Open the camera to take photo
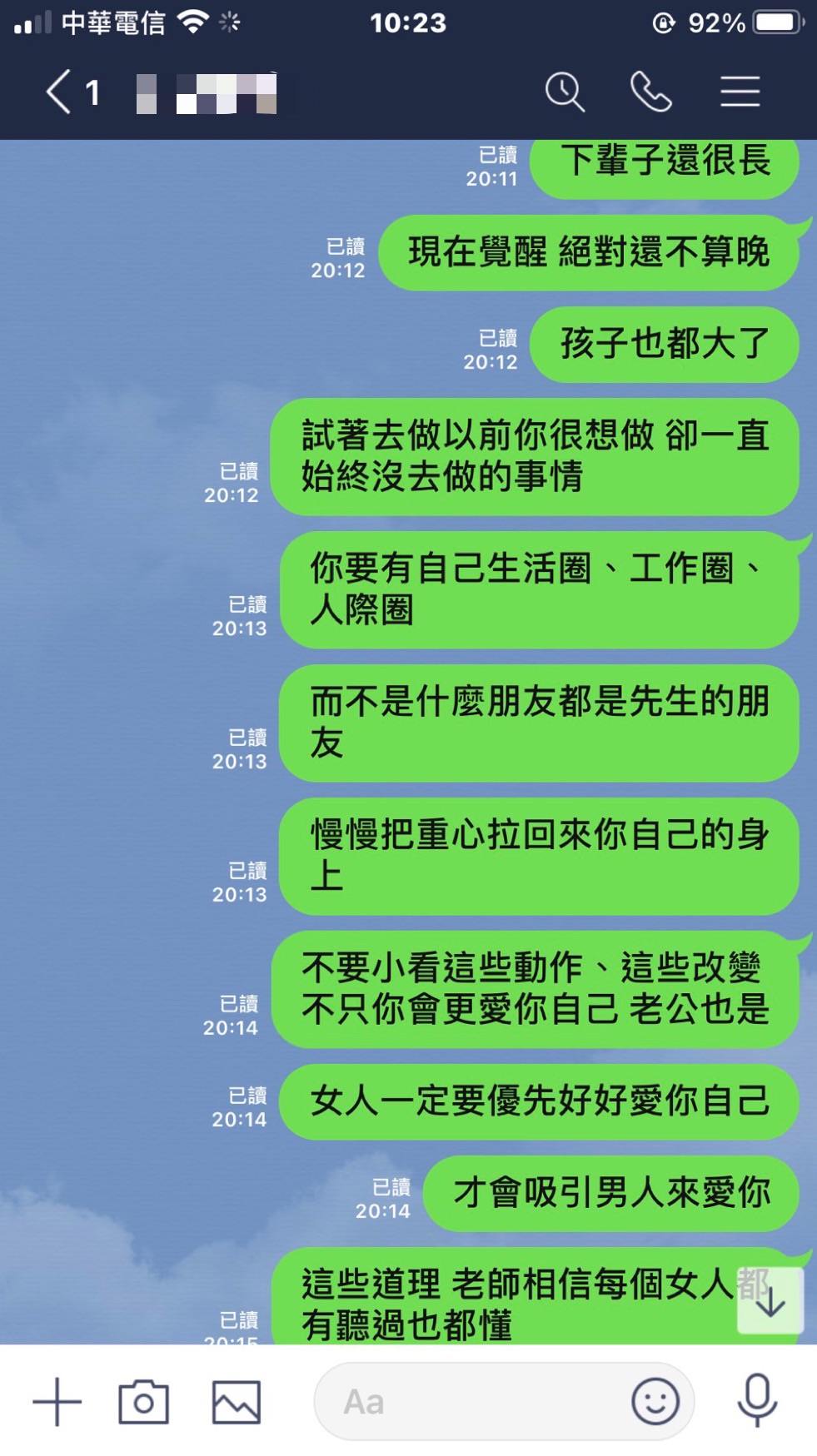 click(x=143, y=1402)
